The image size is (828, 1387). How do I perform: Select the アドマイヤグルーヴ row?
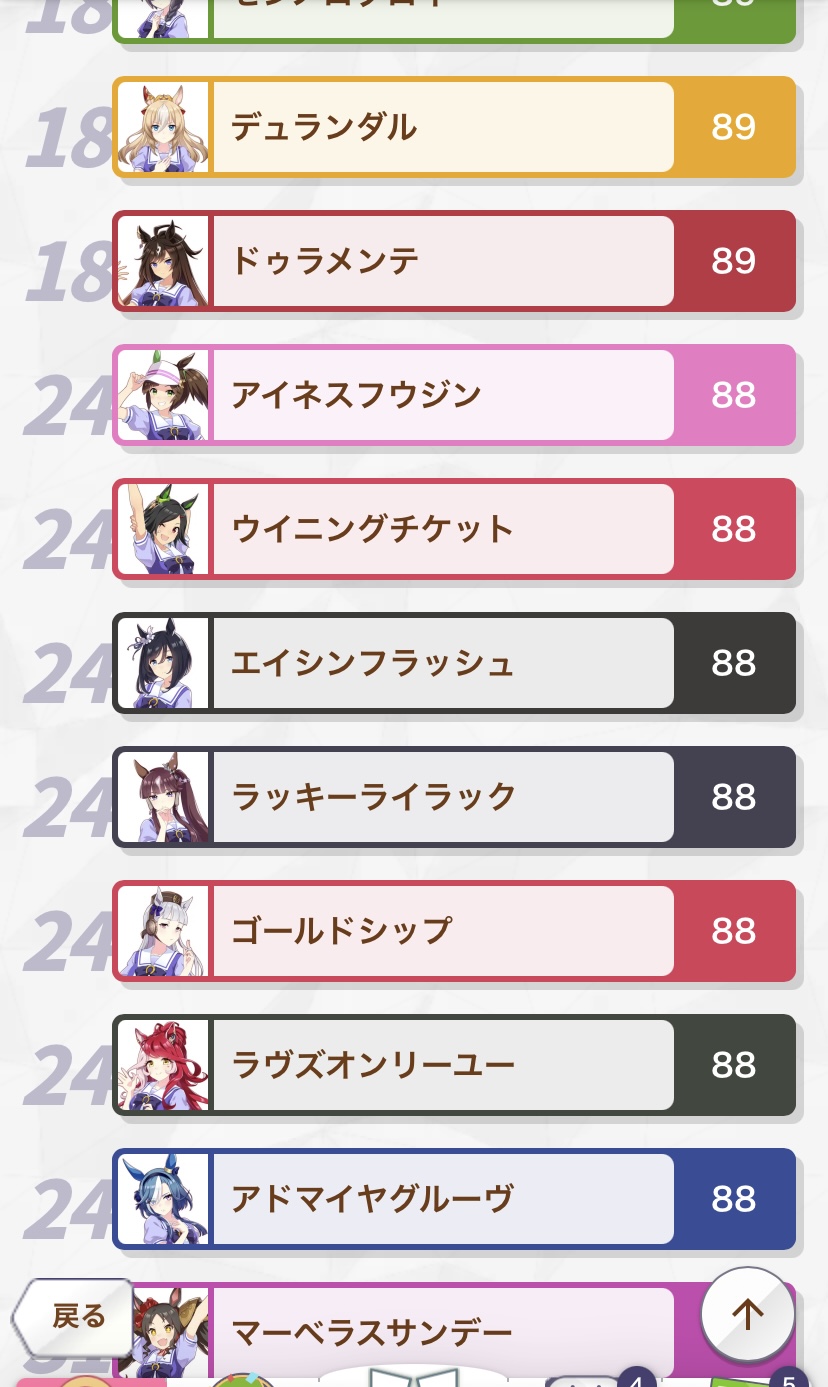(x=454, y=1199)
